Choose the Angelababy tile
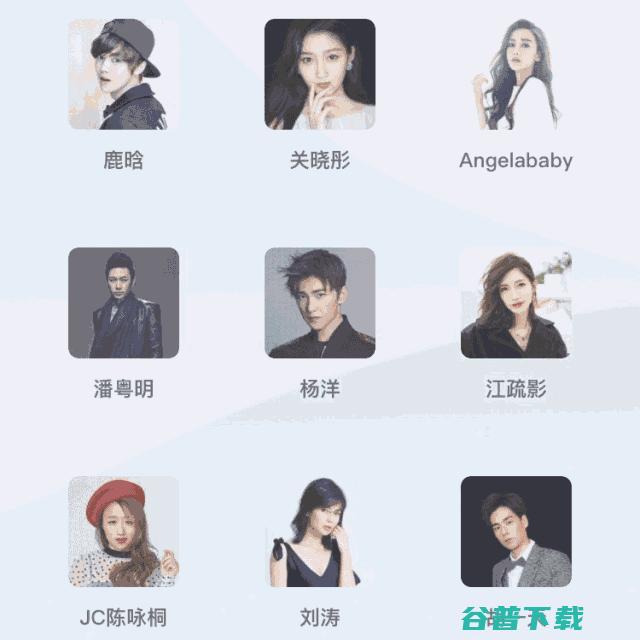640x640 pixels. [515, 75]
